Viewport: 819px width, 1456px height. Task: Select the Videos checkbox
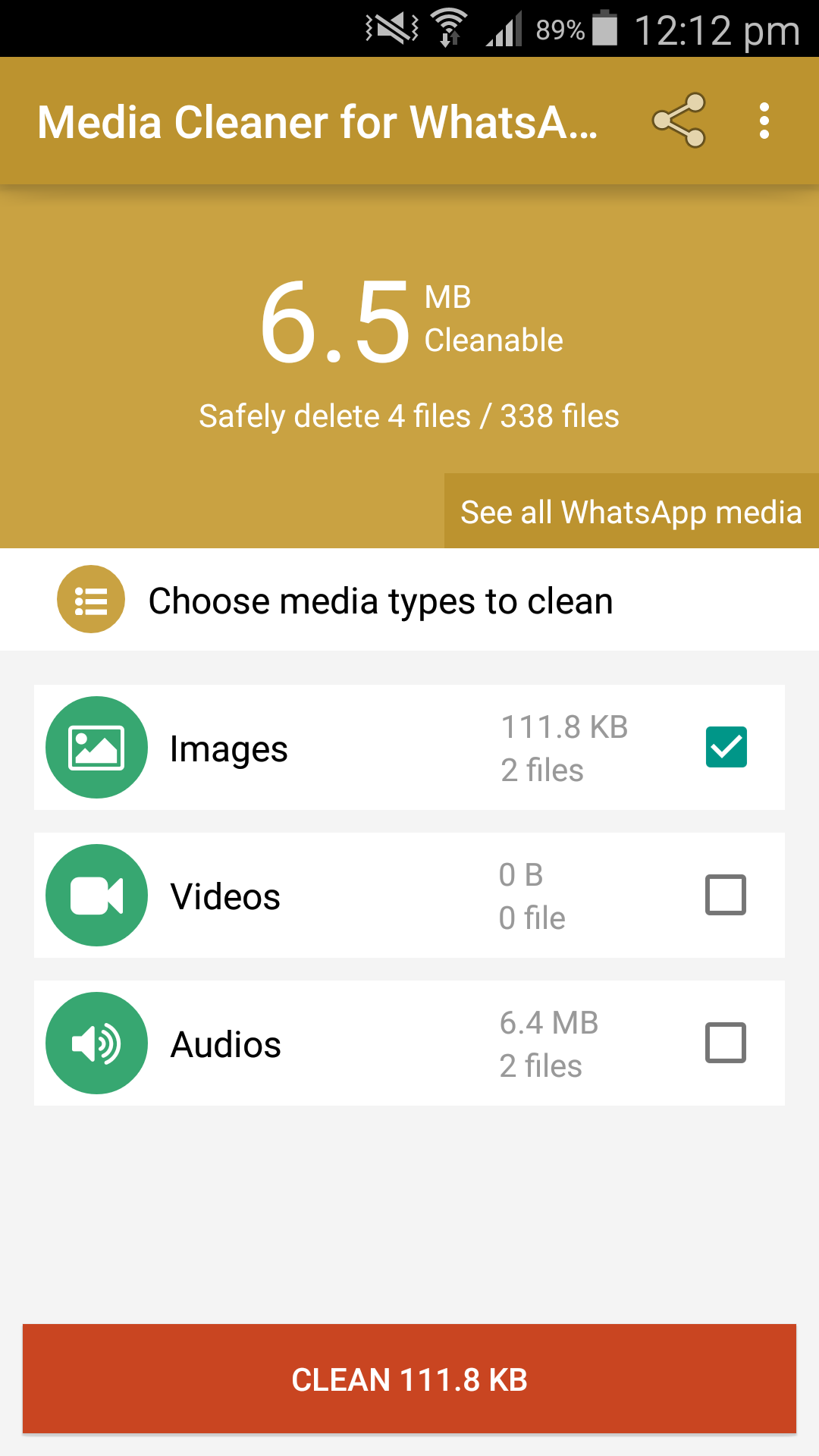tap(726, 895)
